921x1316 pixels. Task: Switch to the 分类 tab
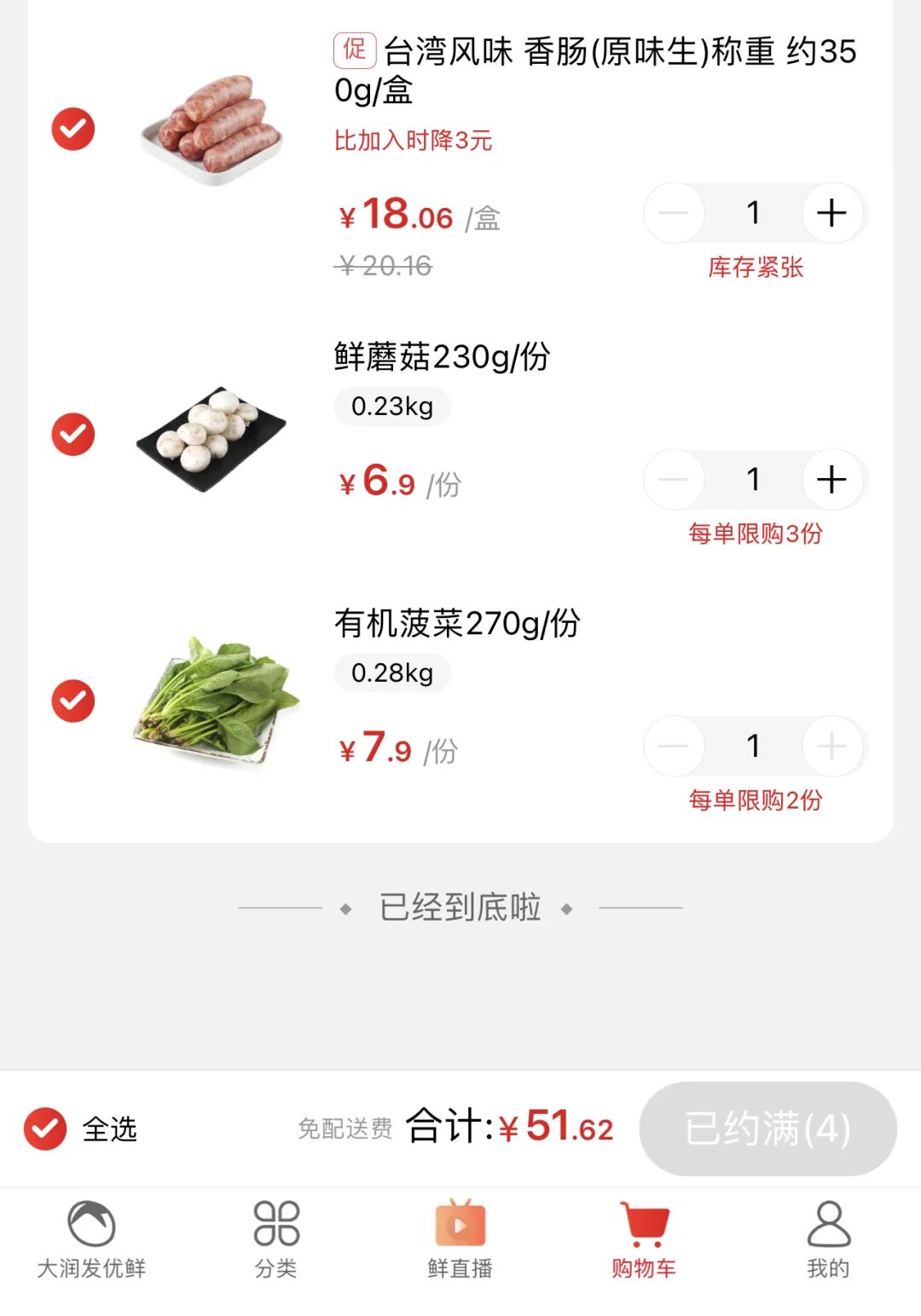click(276, 1240)
